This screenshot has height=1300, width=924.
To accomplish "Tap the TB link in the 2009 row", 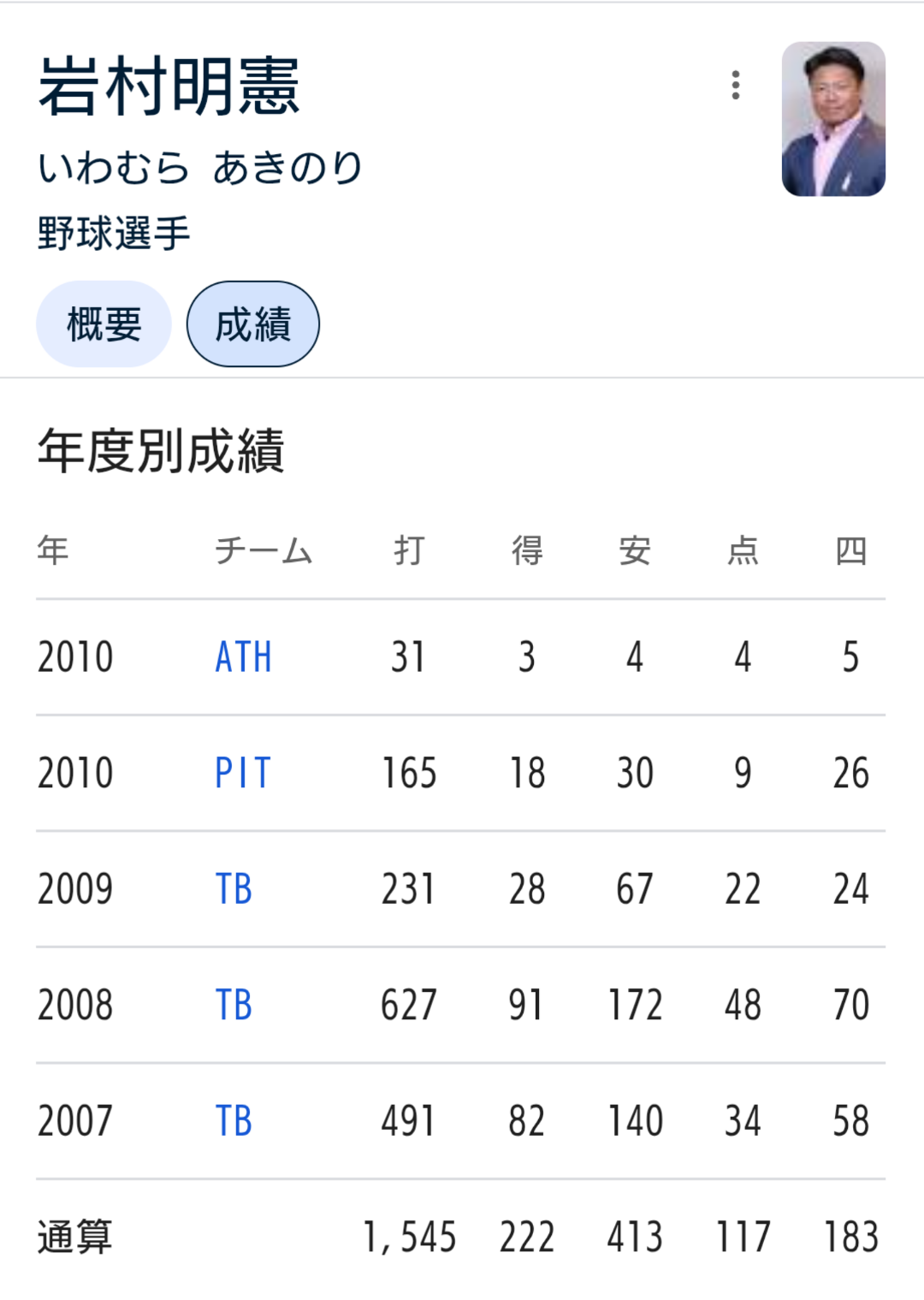I will [234, 889].
